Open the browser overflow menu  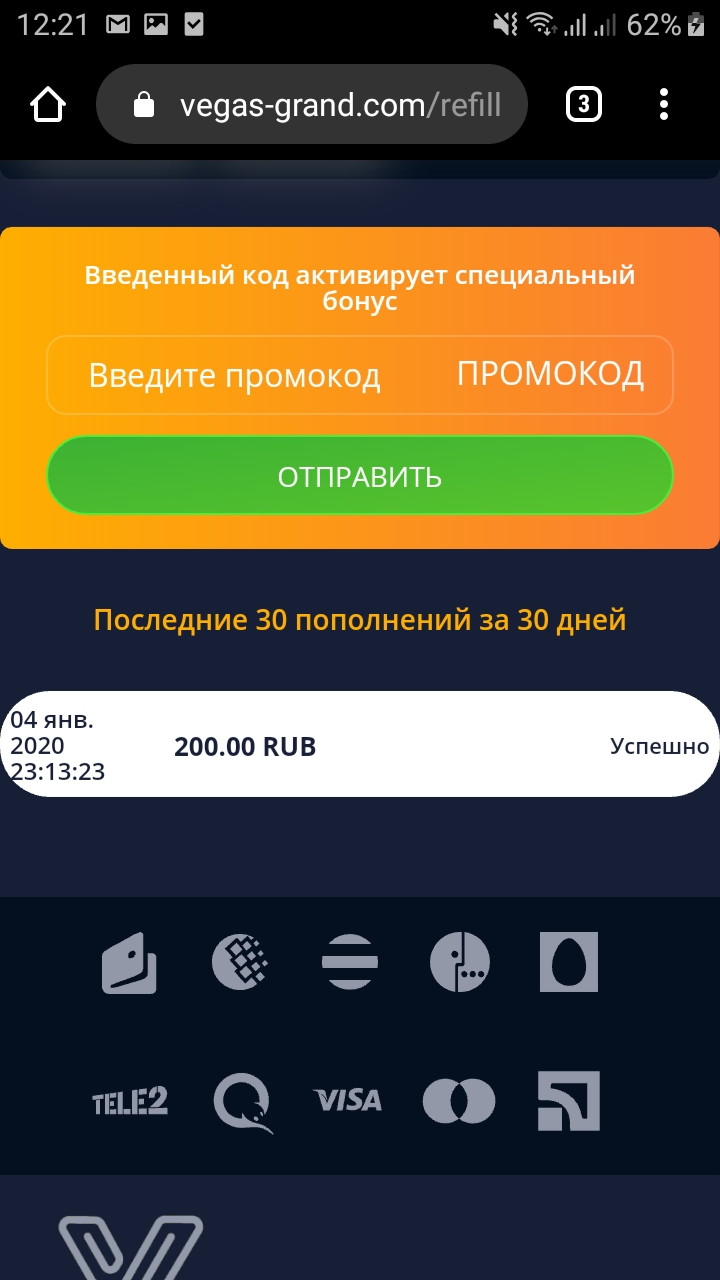tap(664, 104)
